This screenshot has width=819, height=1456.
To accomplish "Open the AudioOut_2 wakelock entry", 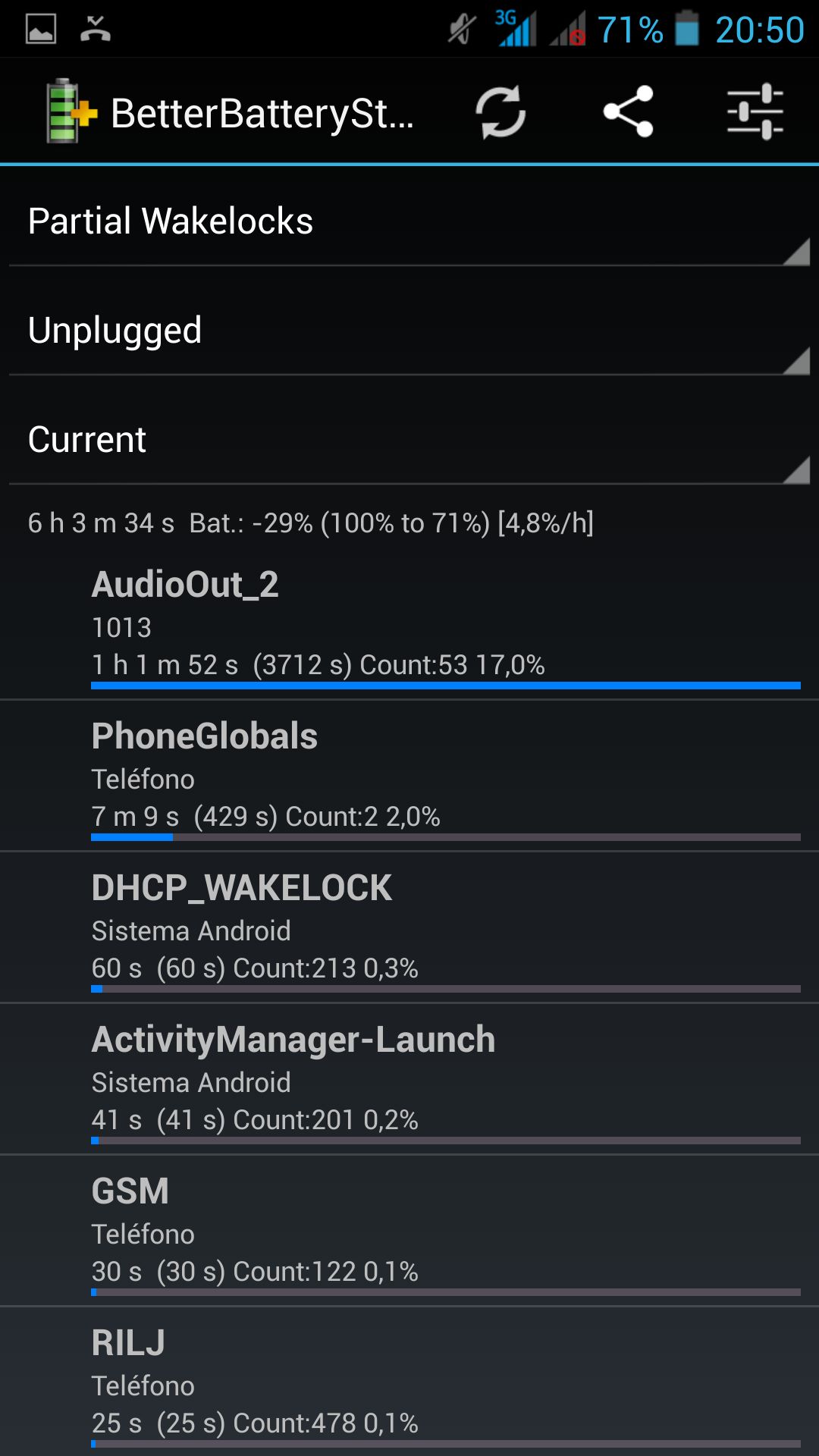I will [409, 624].
